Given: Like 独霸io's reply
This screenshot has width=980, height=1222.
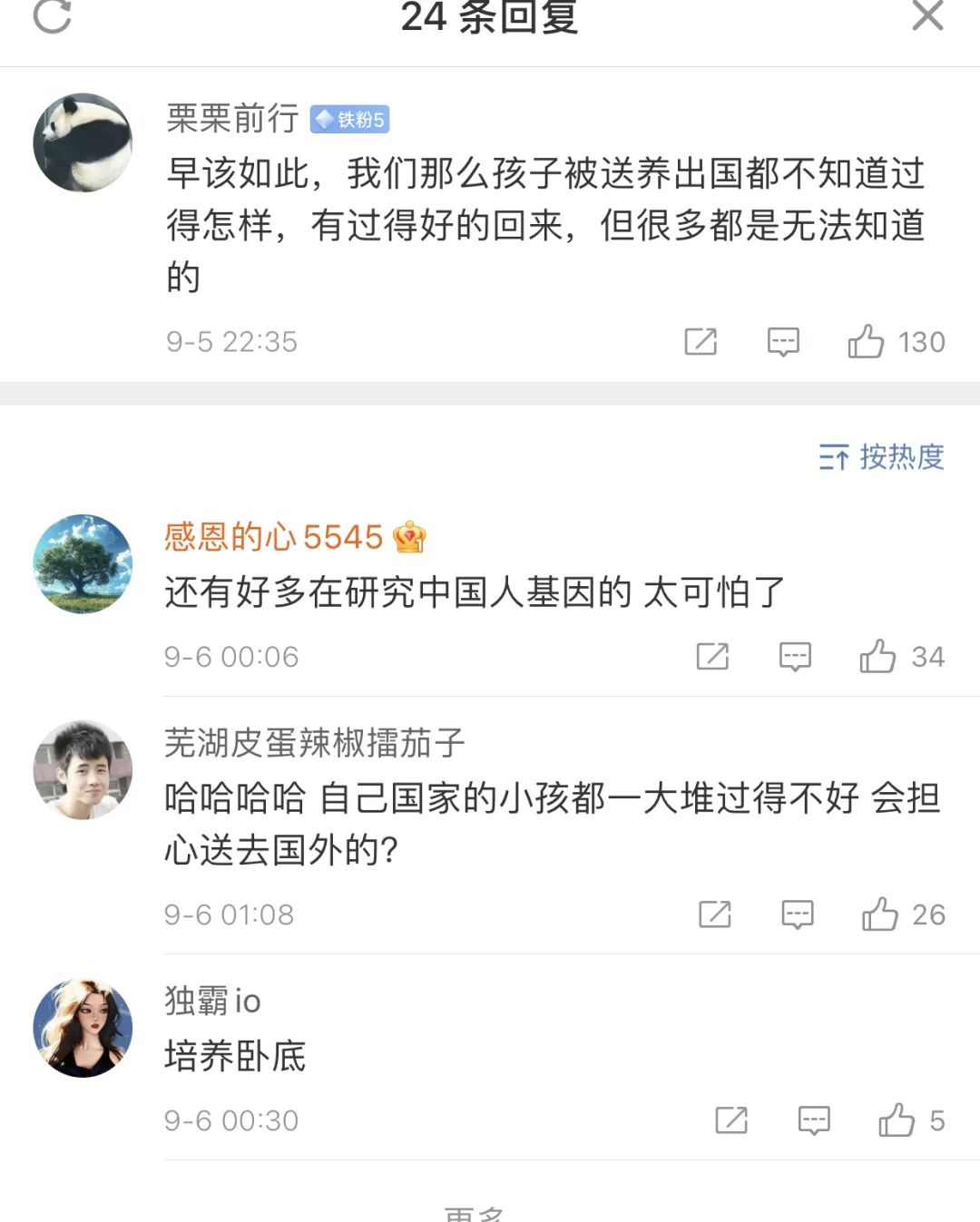Looking at the screenshot, I should tap(897, 1120).
